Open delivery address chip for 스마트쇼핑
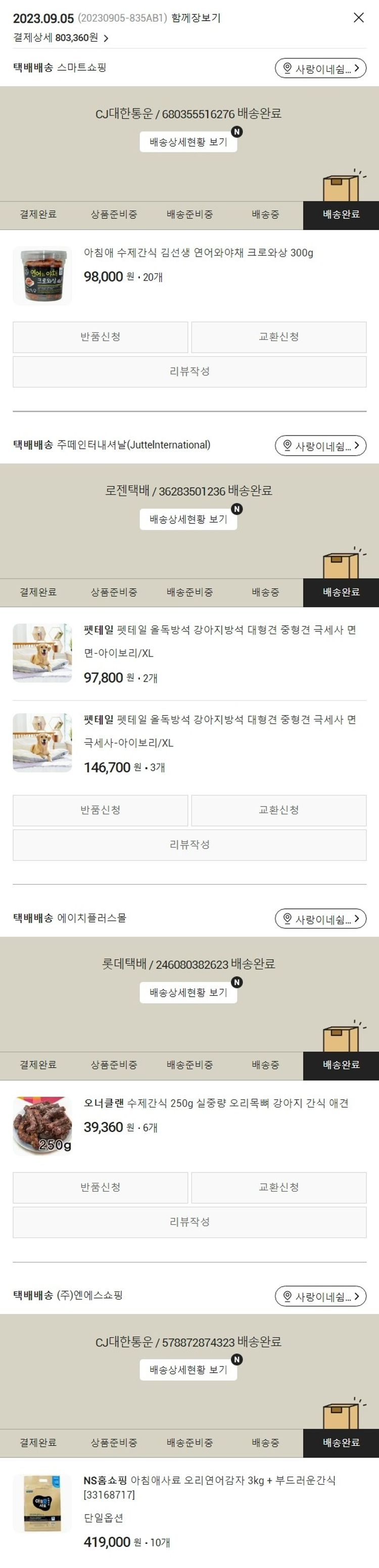Image resolution: width=379 pixels, height=1568 pixels. pyautogui.click(x=320, y=68)
